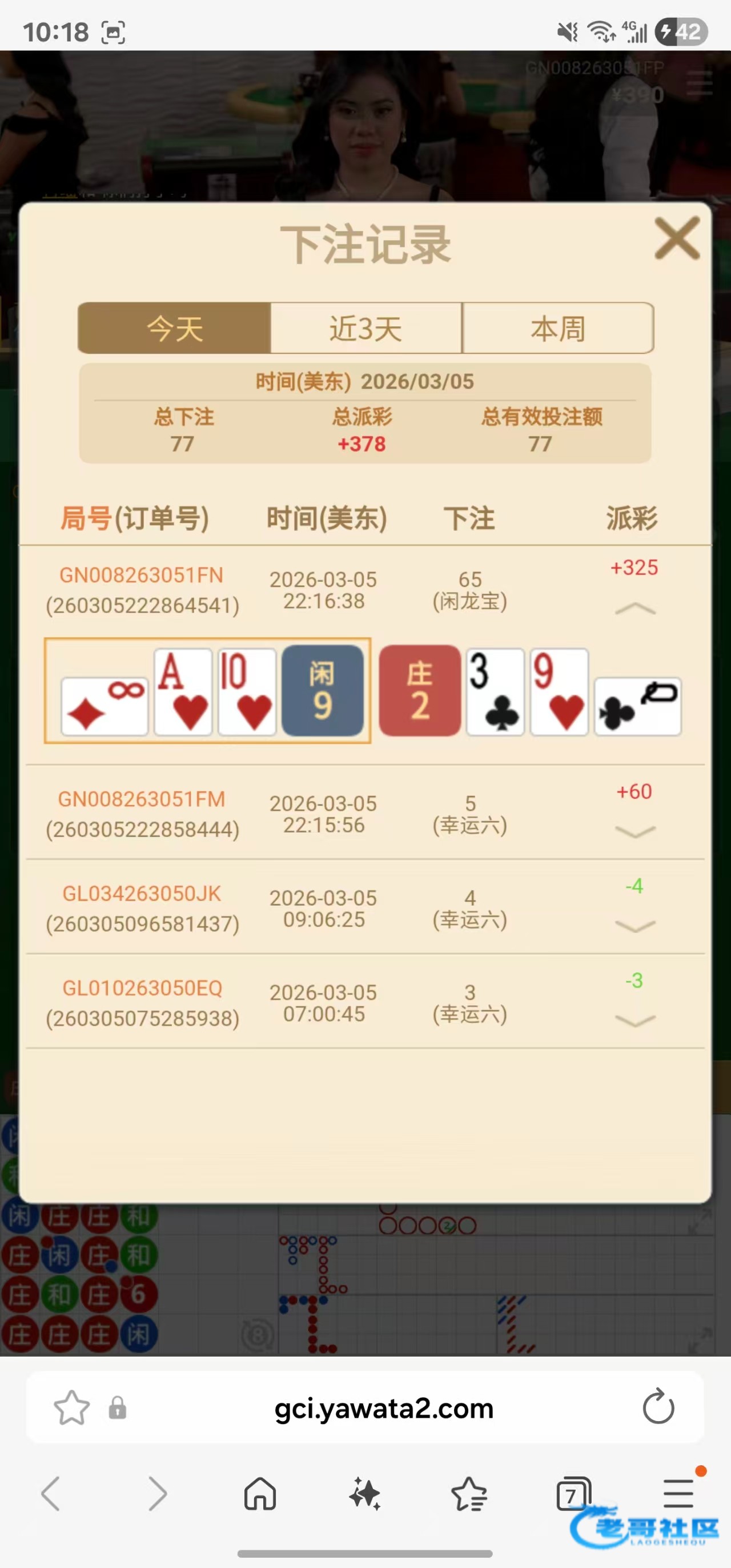Switch to the 本周 tab
This screenshot has height=1568, width=731.
558,328
